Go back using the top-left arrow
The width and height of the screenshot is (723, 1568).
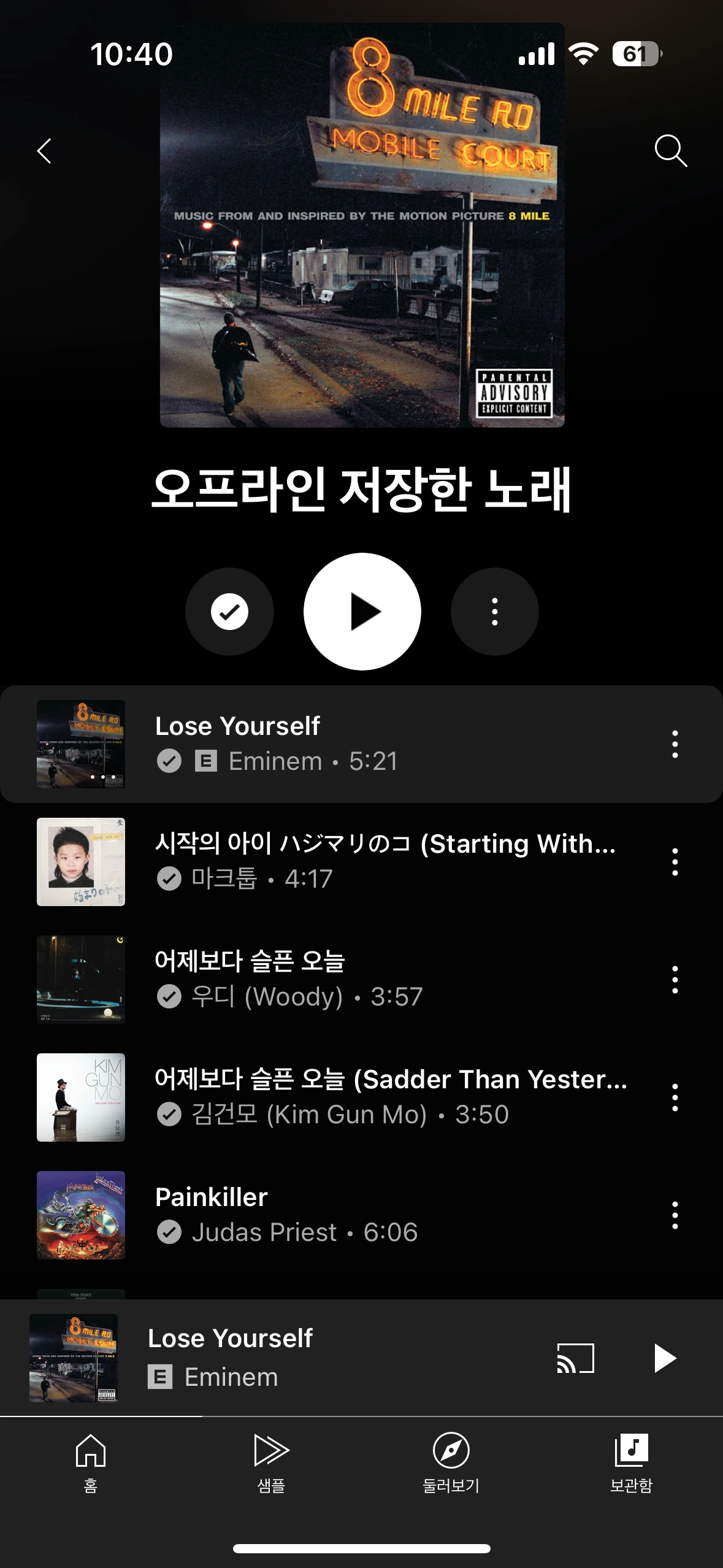point(44,151)
